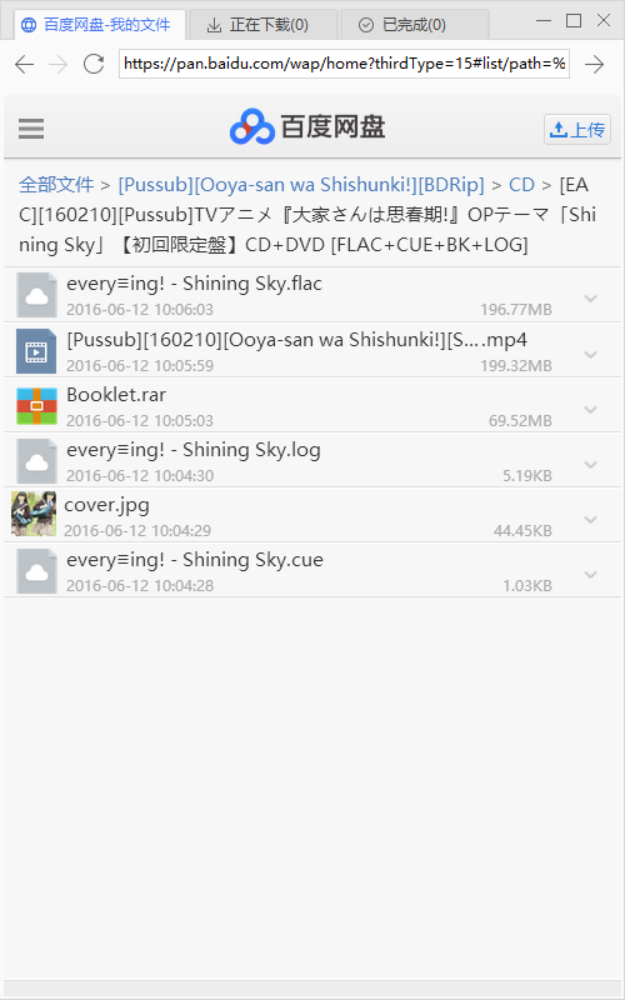Expand options for Booklet.rar
Screen dimensions: 625x1000
click(590, 409)
